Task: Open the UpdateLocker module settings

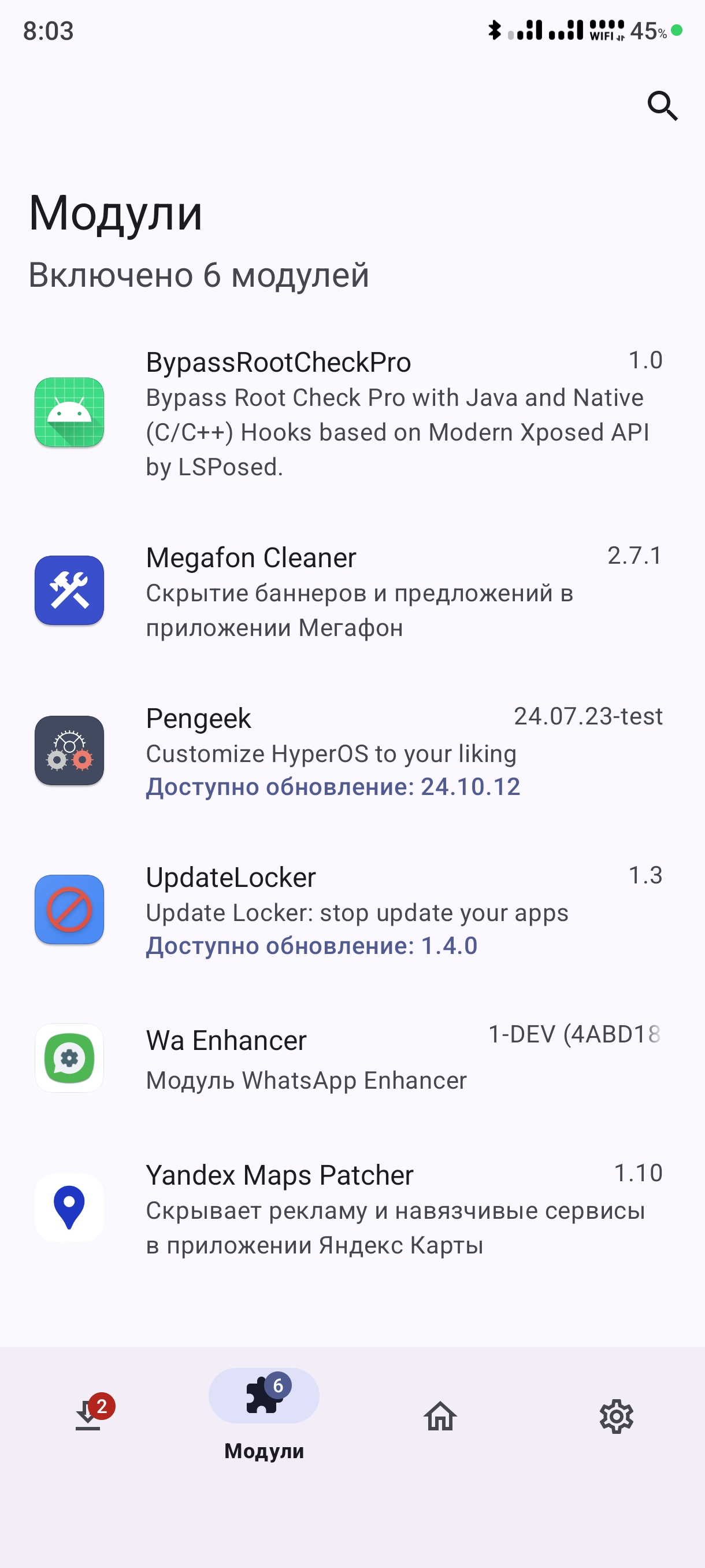Action: [352, 910]
